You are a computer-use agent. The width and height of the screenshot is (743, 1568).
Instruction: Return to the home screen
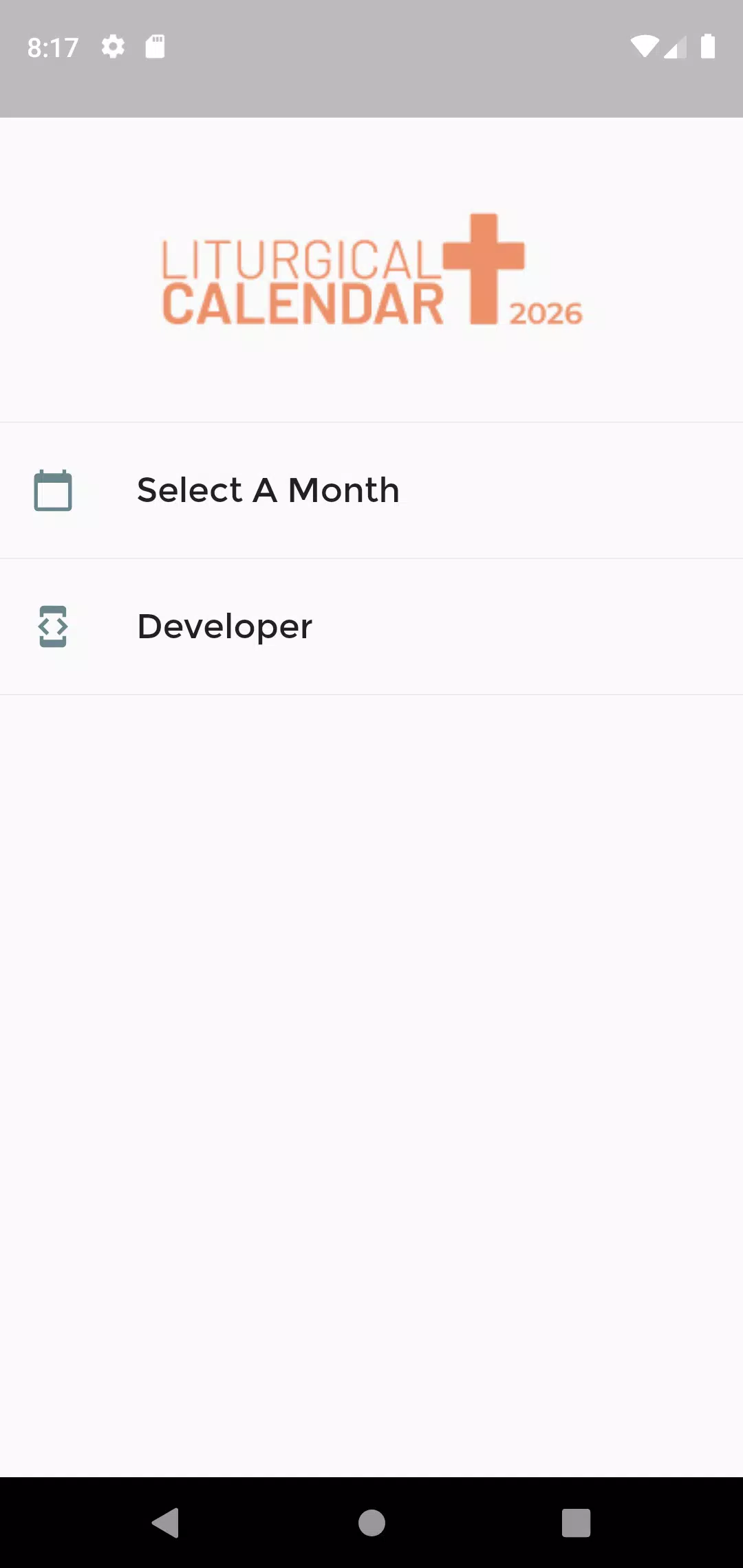[371, 1523]
